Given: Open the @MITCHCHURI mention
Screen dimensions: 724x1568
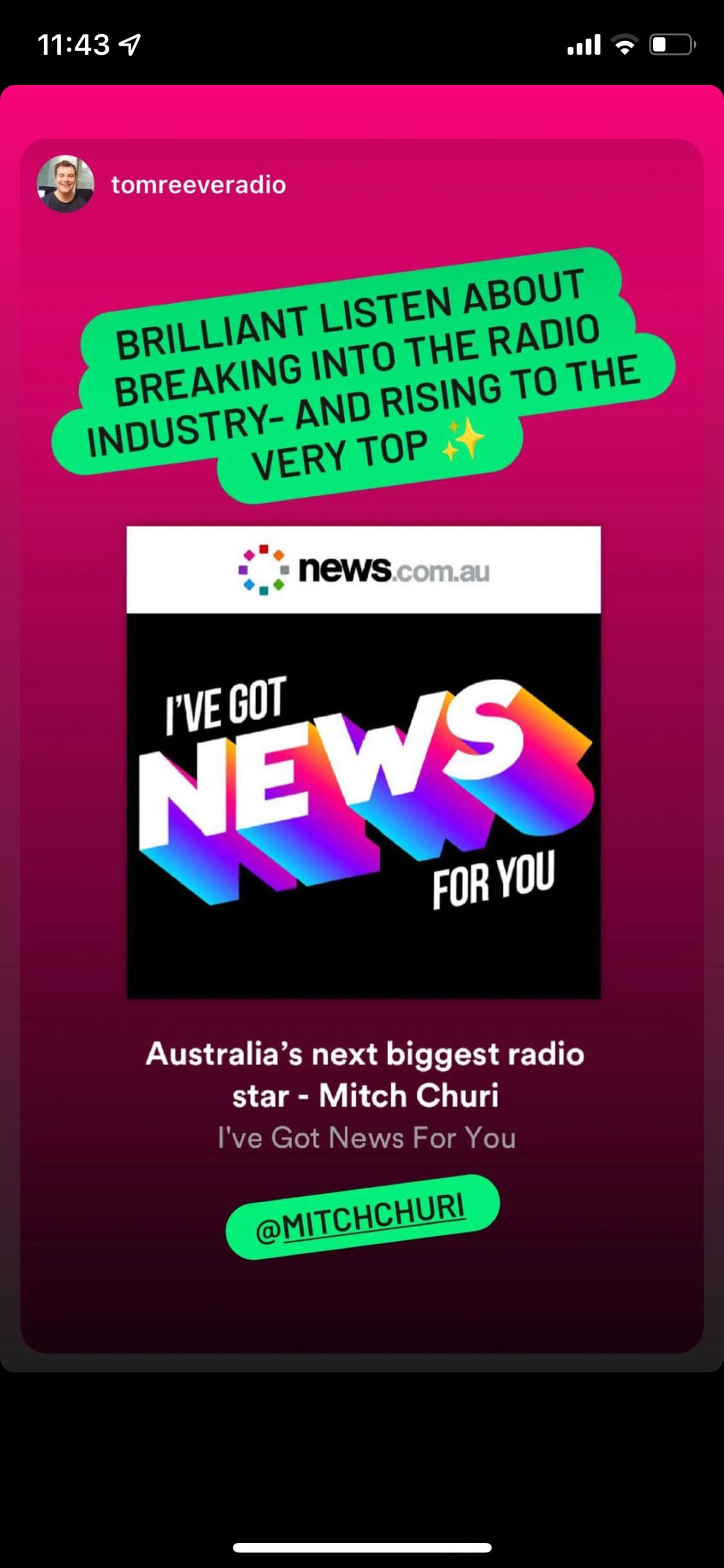Looking at the screenshot, I should coord(362,1217).
